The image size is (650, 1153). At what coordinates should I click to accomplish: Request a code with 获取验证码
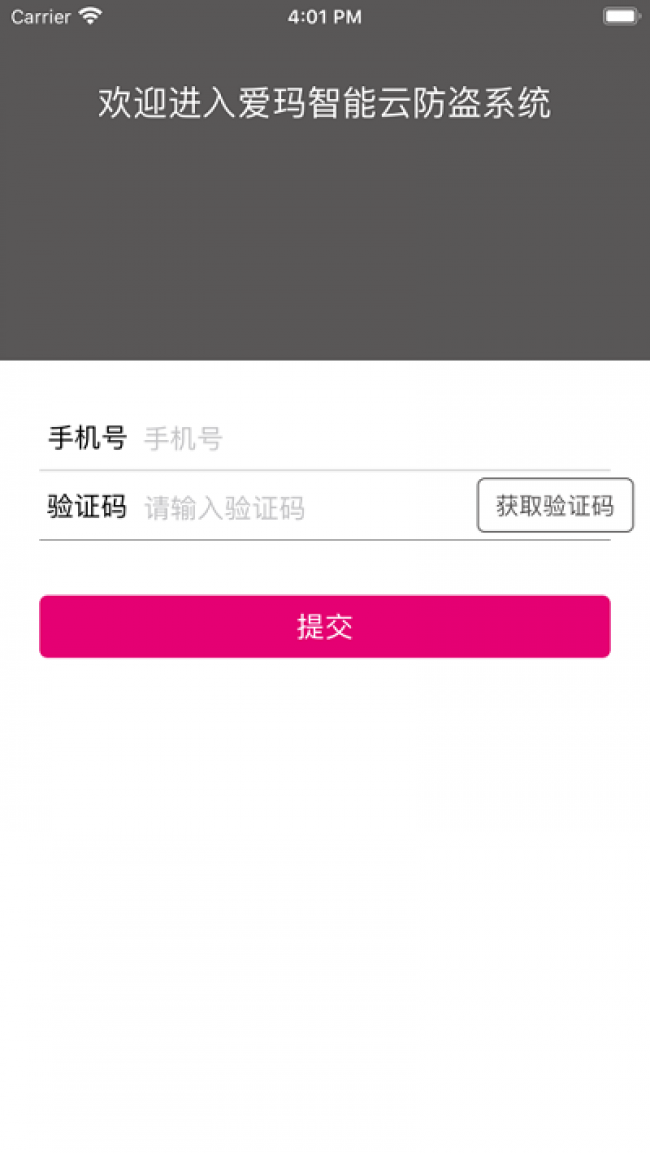(555, 505)
